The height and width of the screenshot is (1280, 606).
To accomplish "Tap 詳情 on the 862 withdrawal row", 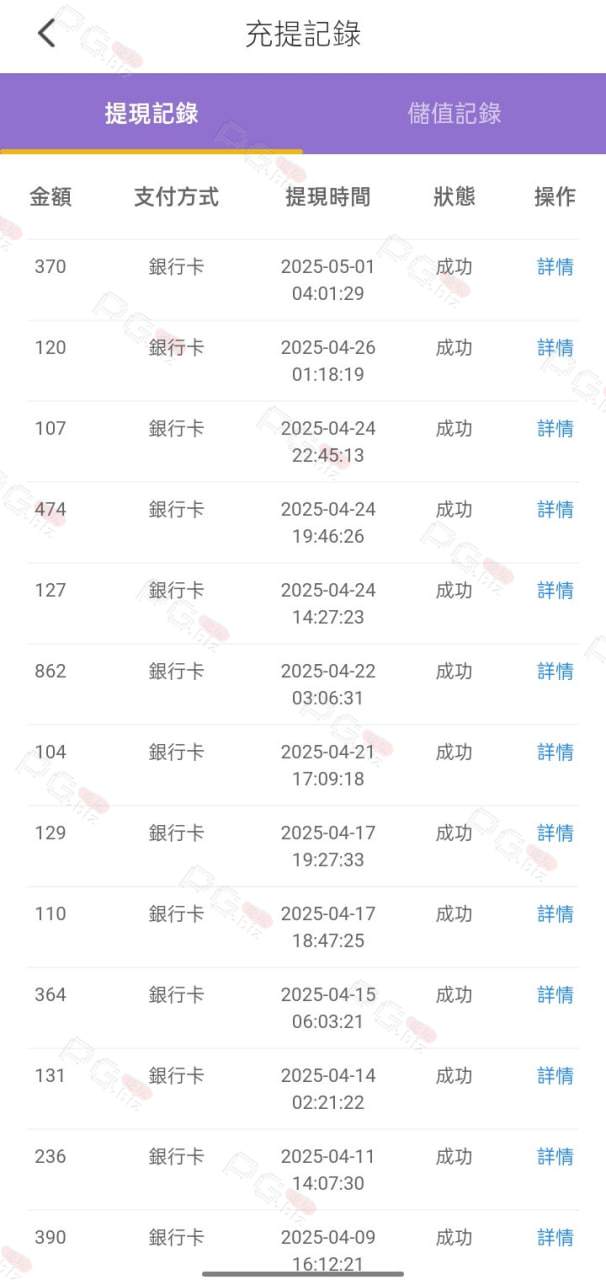I will click(x=555, y=672).
